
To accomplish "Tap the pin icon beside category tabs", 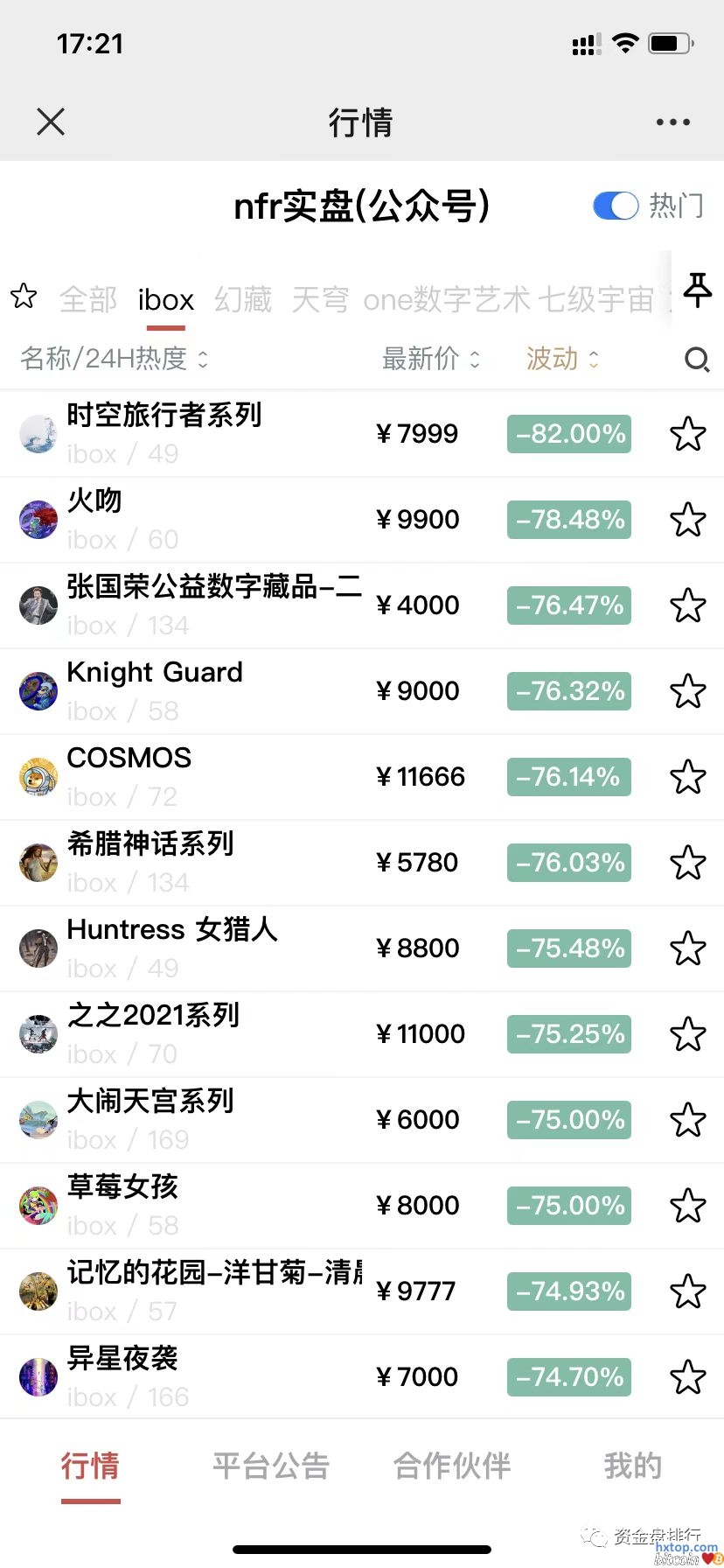I will click(x=697, y=290).
